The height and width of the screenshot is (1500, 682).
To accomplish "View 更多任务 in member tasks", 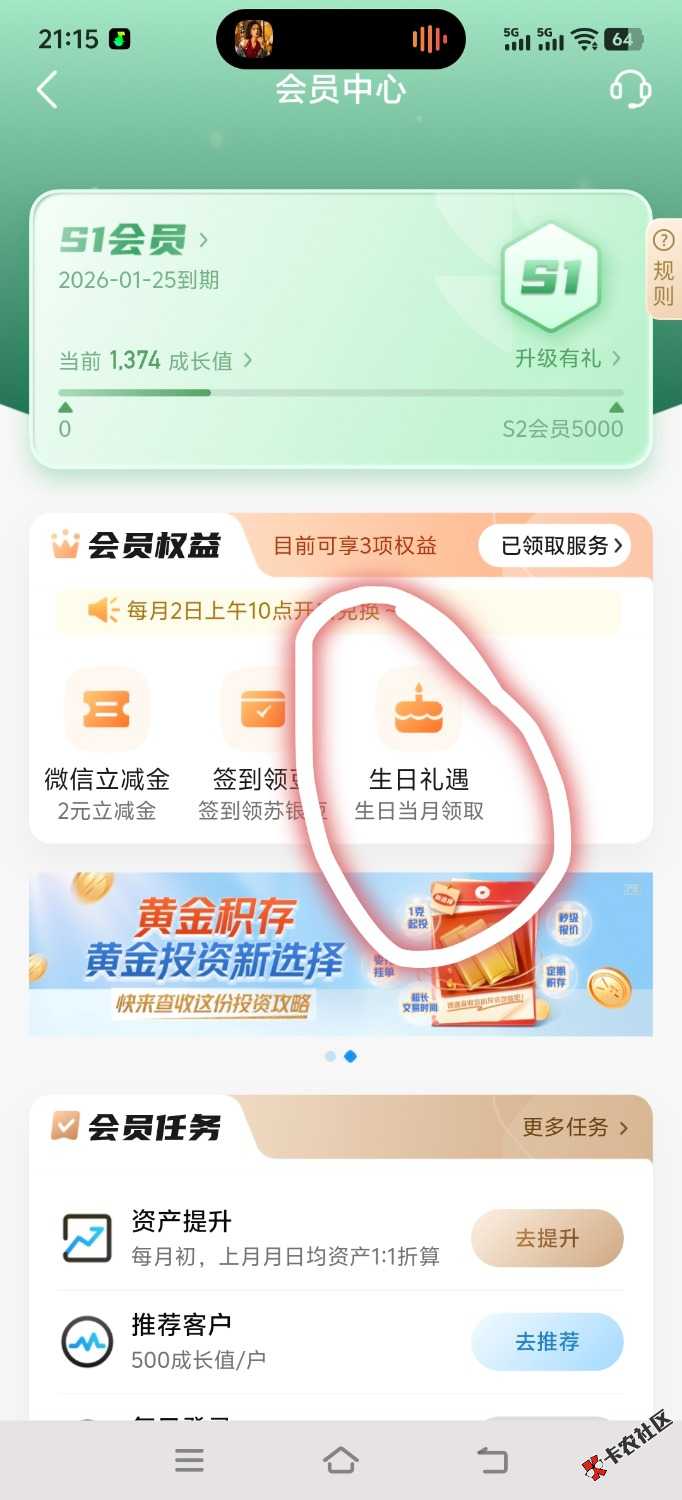I will pos(574,1127).
